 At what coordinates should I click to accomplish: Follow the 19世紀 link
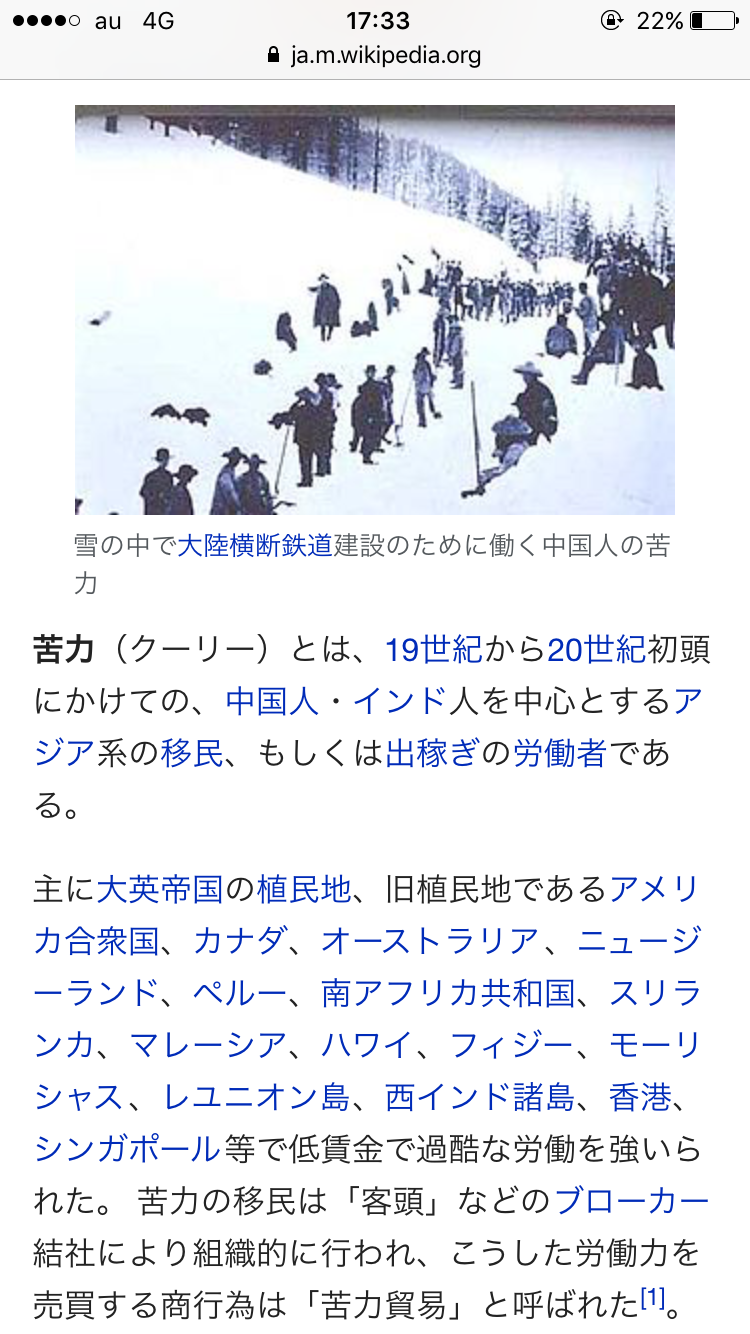pos(433,650)
